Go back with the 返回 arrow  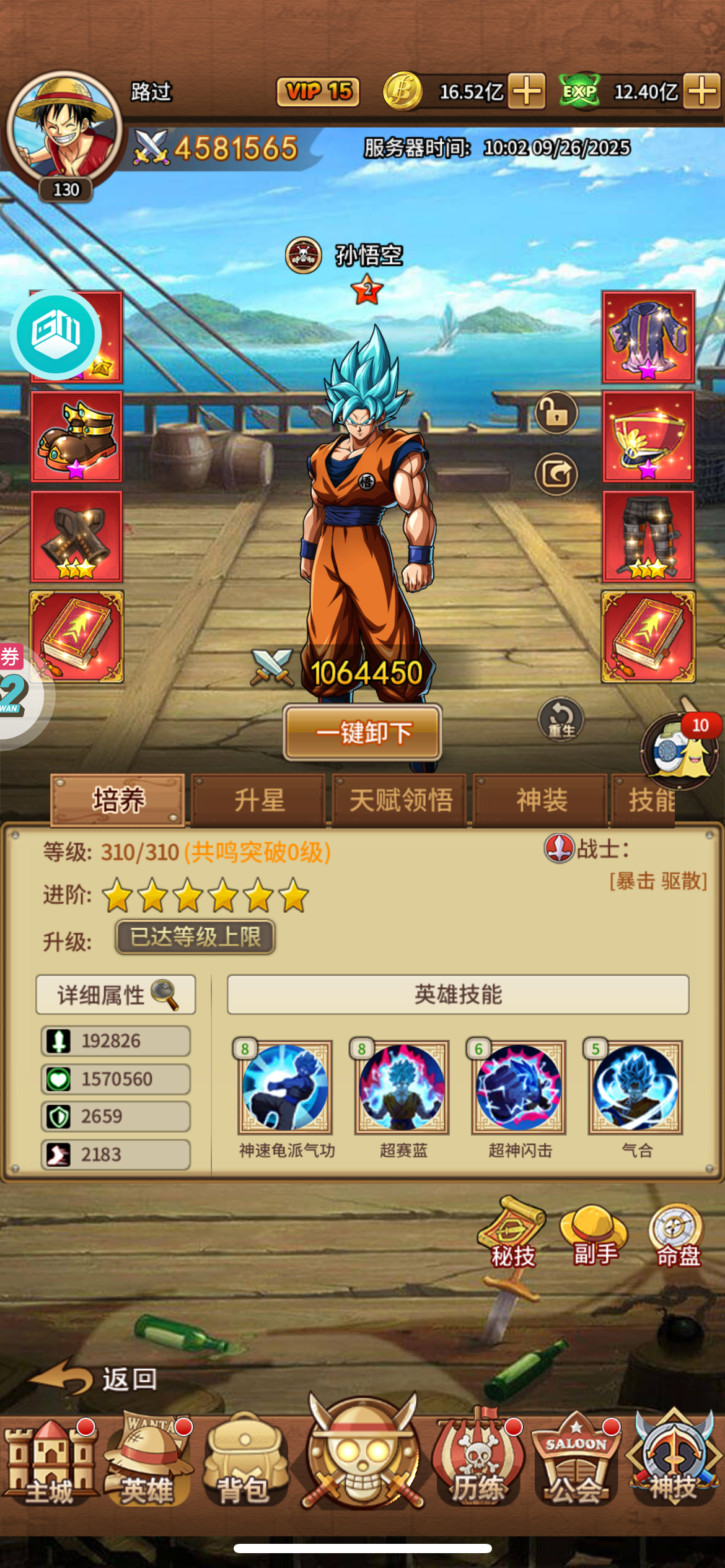coord(93,1379)
